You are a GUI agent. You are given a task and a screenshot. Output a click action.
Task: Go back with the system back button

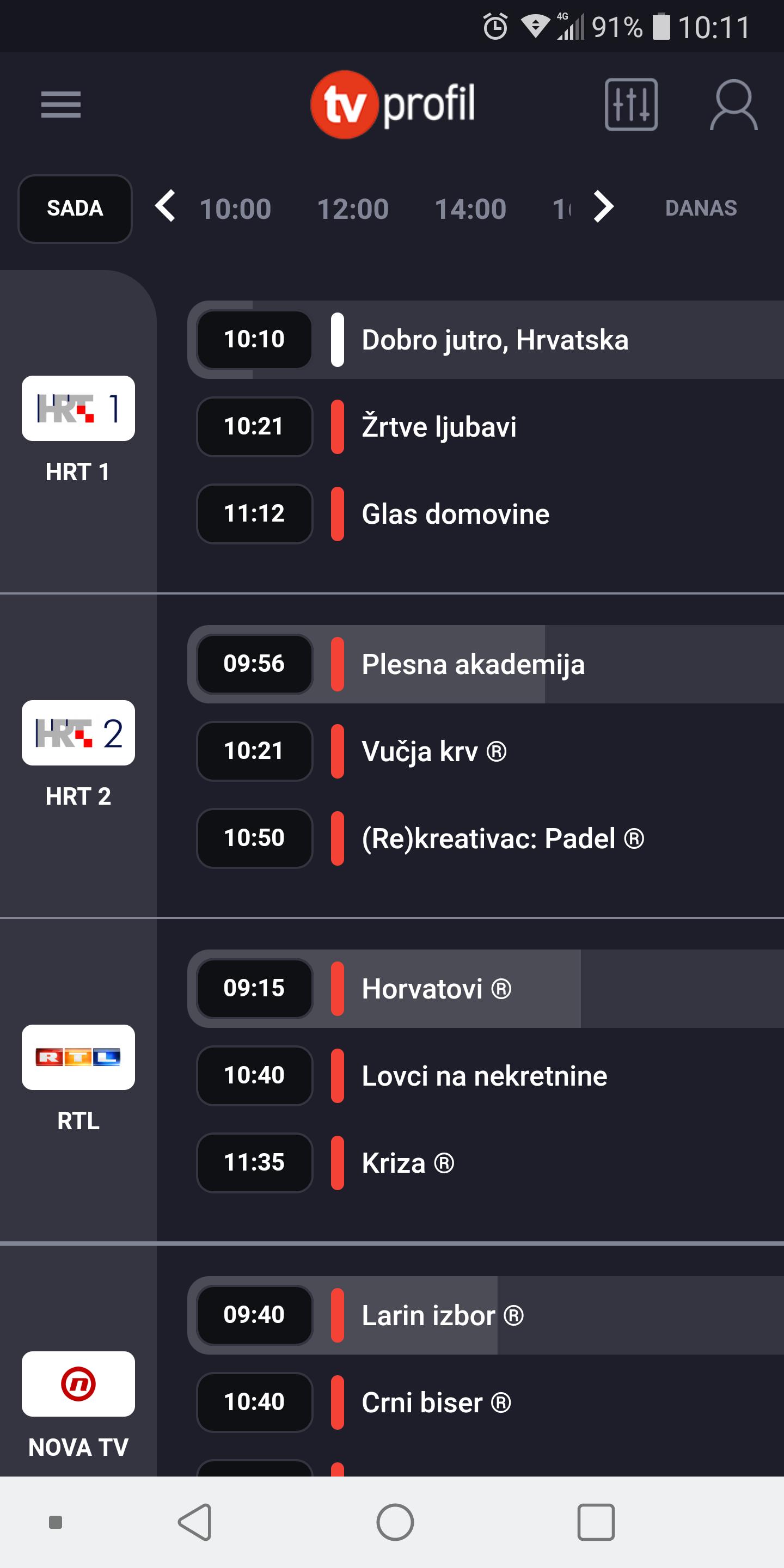[195, 1522]
